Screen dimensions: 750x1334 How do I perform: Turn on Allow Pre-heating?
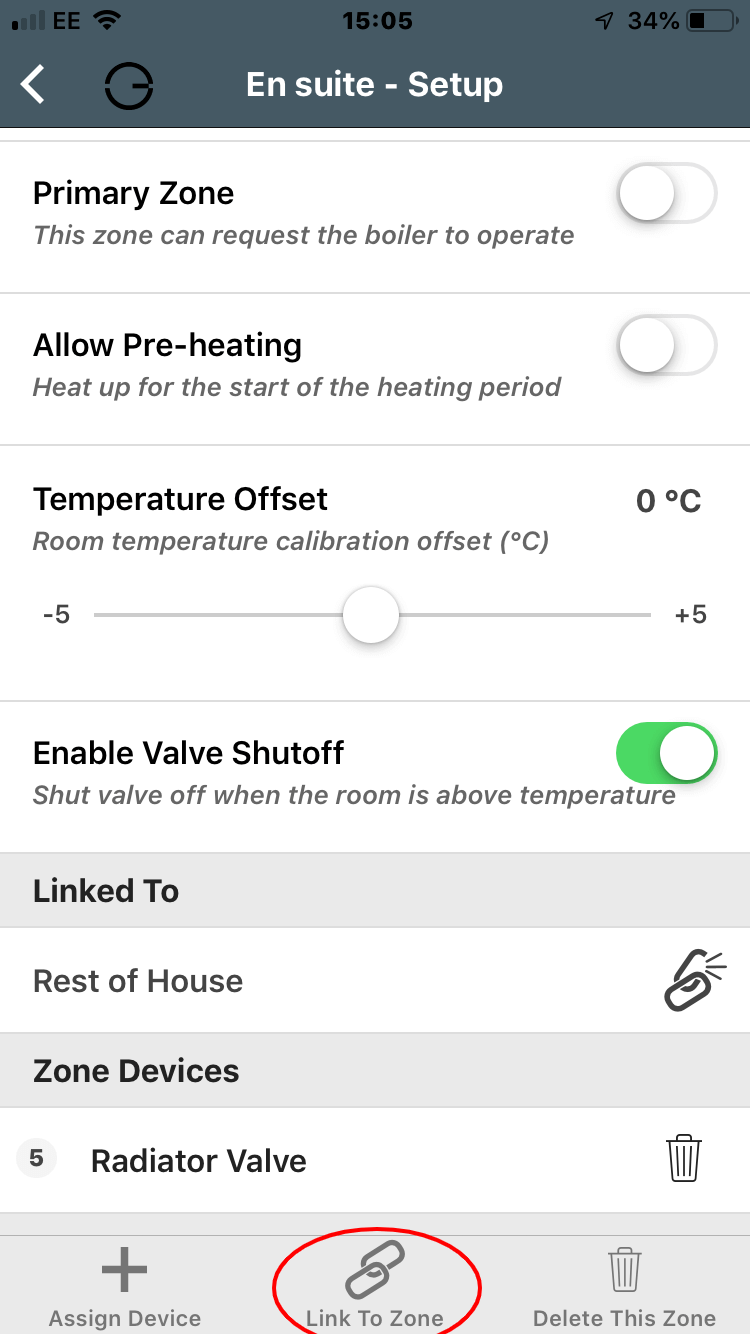pos(666,345)
